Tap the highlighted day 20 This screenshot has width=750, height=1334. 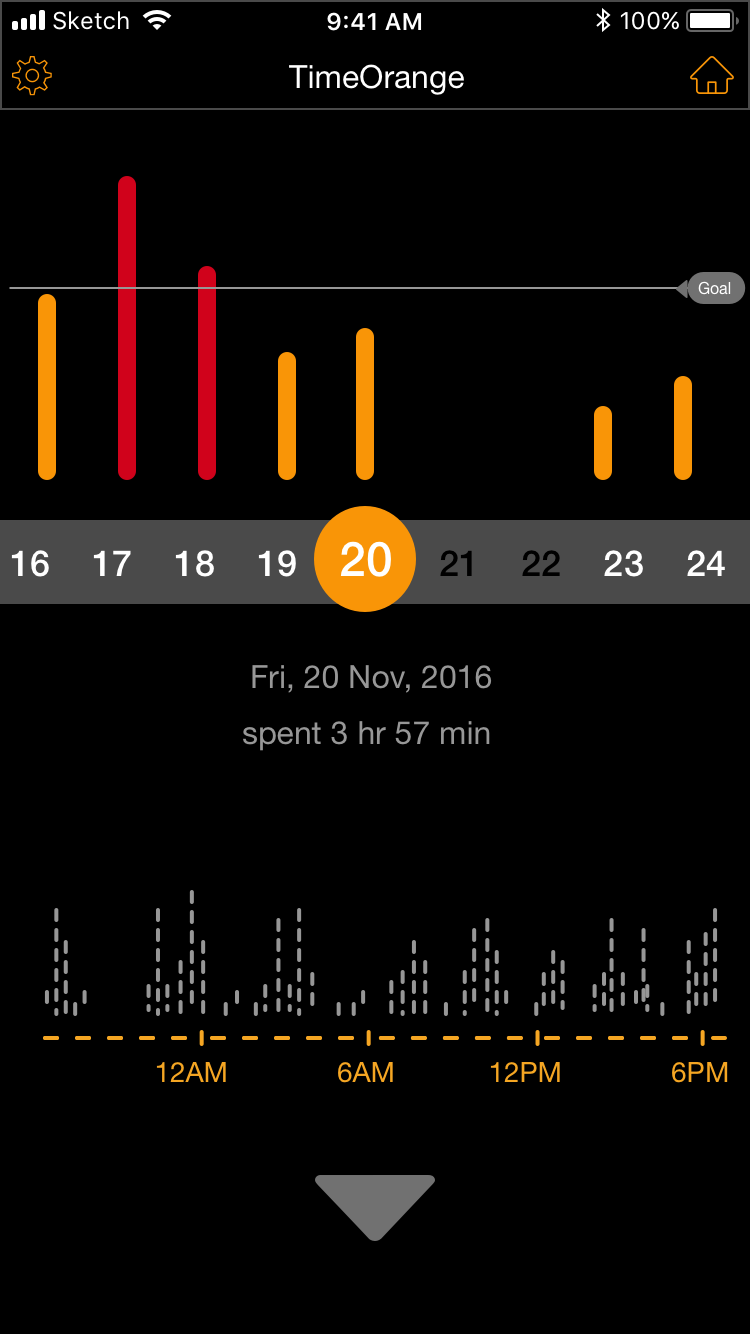pos(365,560)
